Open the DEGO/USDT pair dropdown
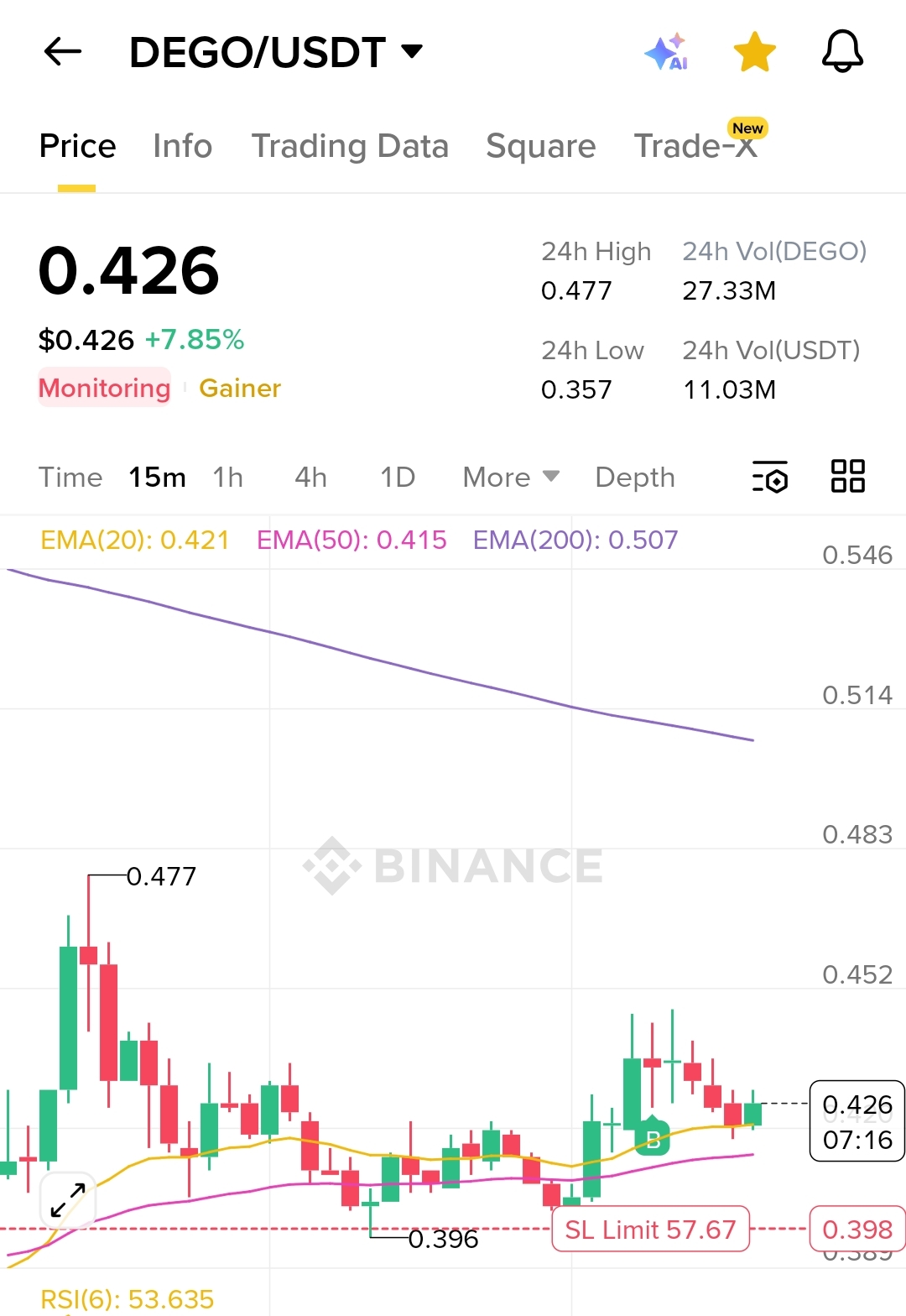The width and height of the screenshot is (906, 1316). pos(275,52)
